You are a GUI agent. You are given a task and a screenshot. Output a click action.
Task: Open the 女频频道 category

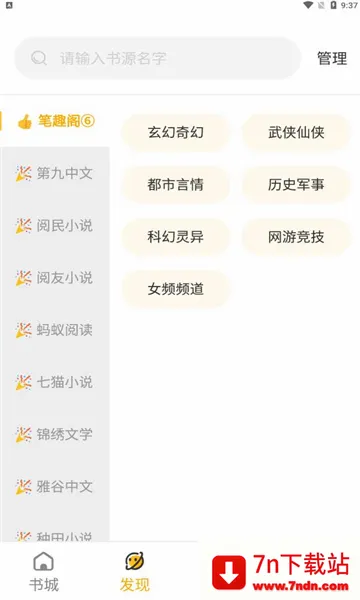(176, 289)
